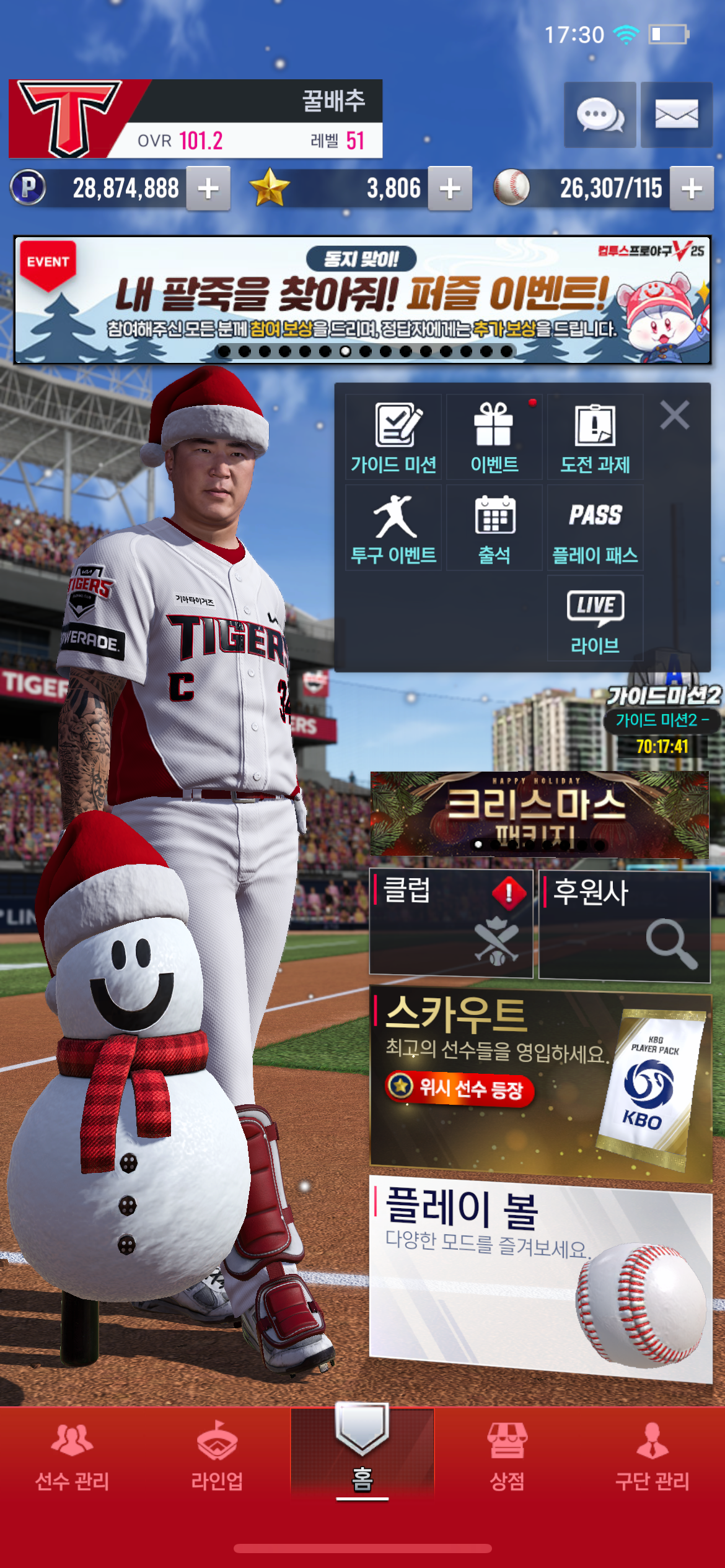The image size is (725, 1568).
Task: Open 도전 과제 challenges
Action: point(595,437)
